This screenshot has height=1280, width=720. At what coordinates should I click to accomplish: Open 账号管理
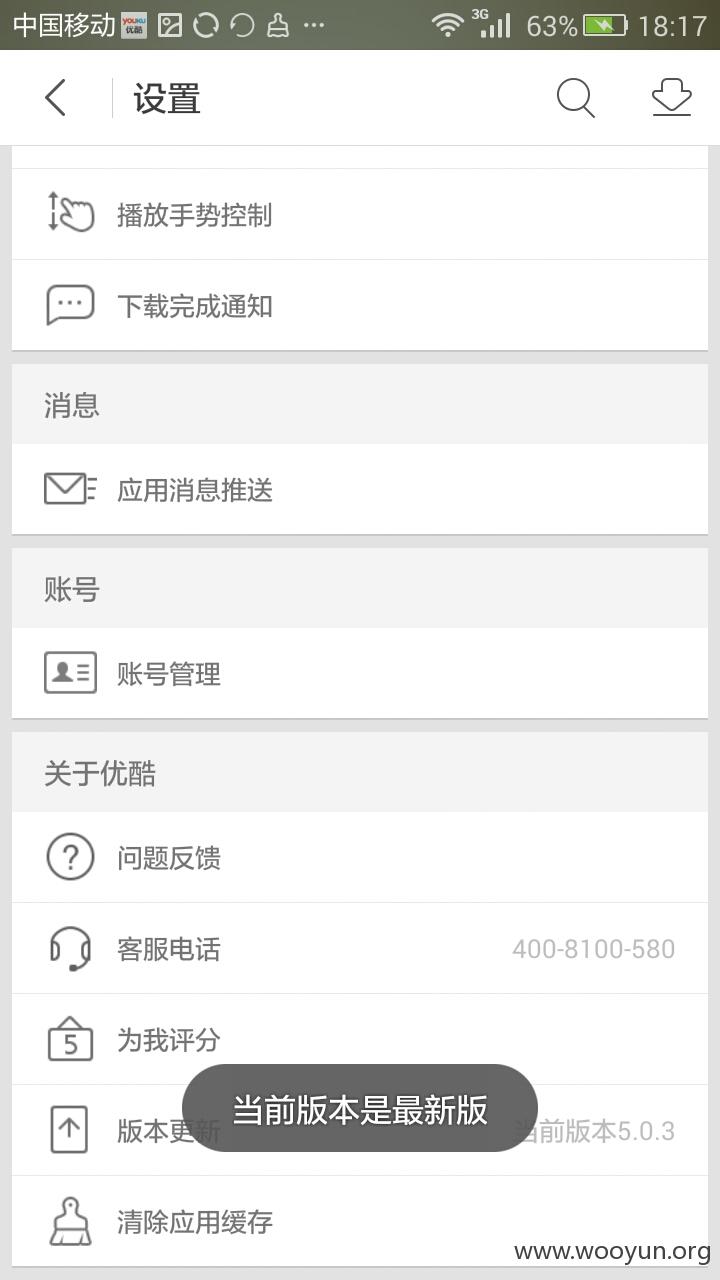click(360, 674)
